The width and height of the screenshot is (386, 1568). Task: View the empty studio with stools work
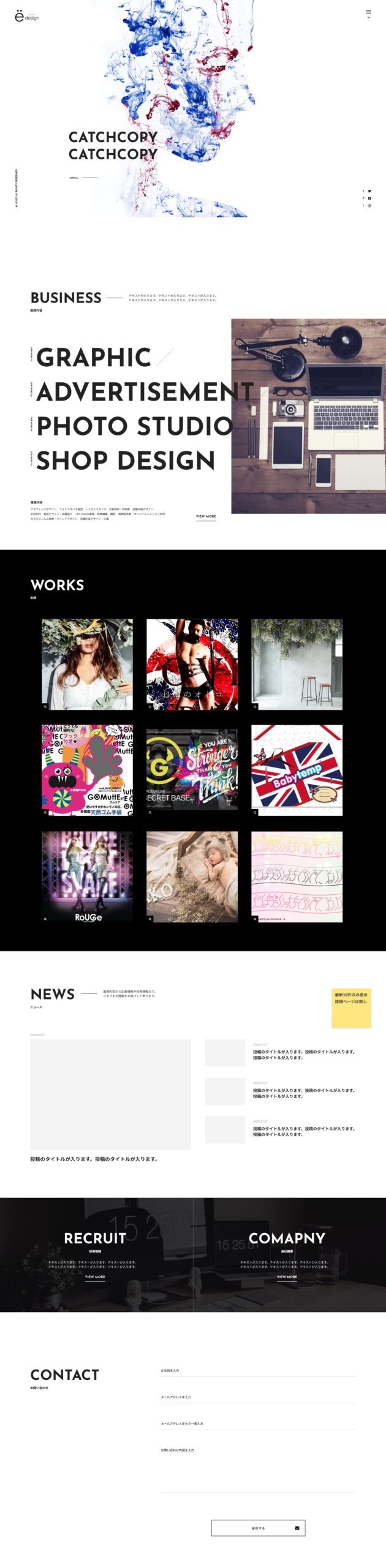click(x=297, y=664)
